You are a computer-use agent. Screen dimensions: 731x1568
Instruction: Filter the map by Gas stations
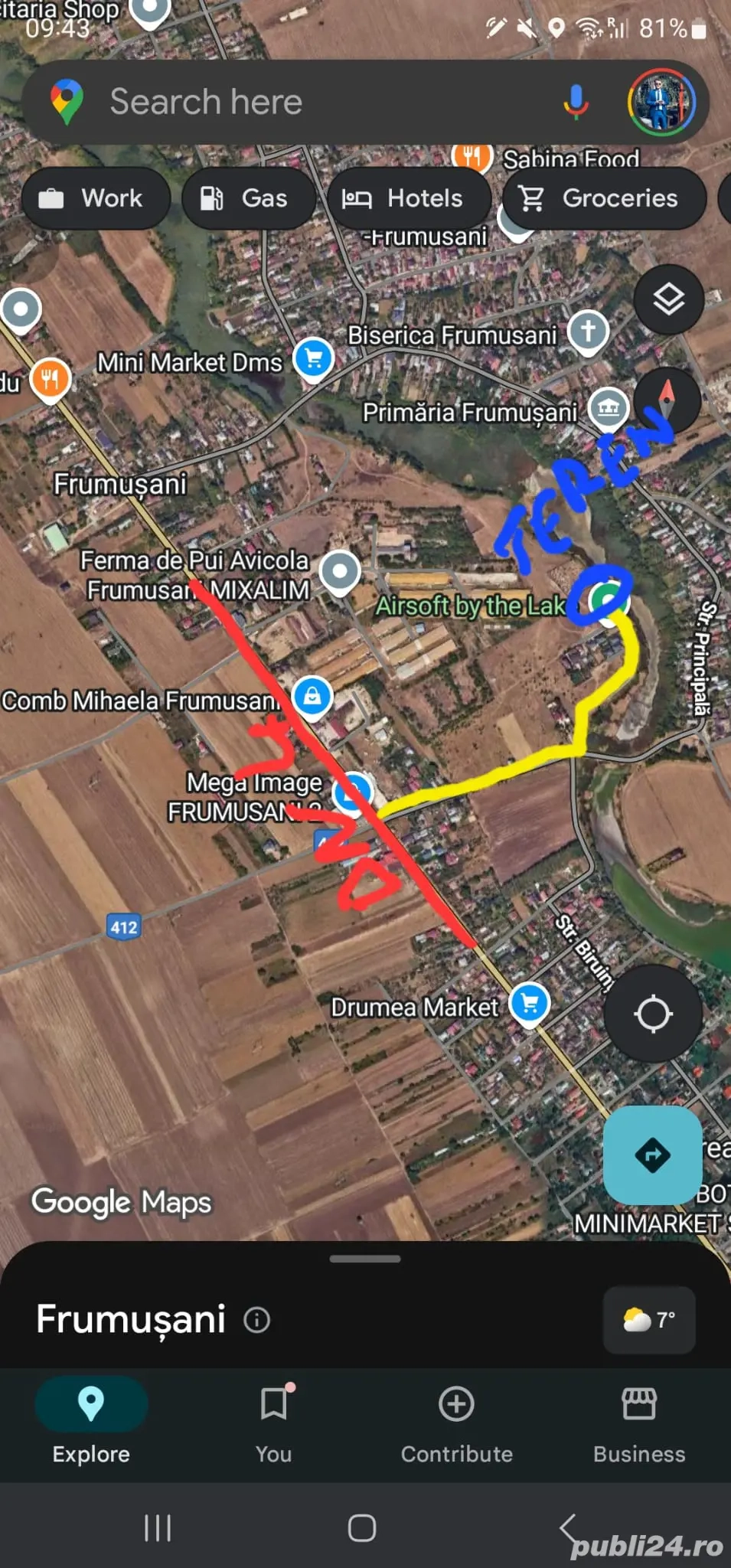[247, 198]
